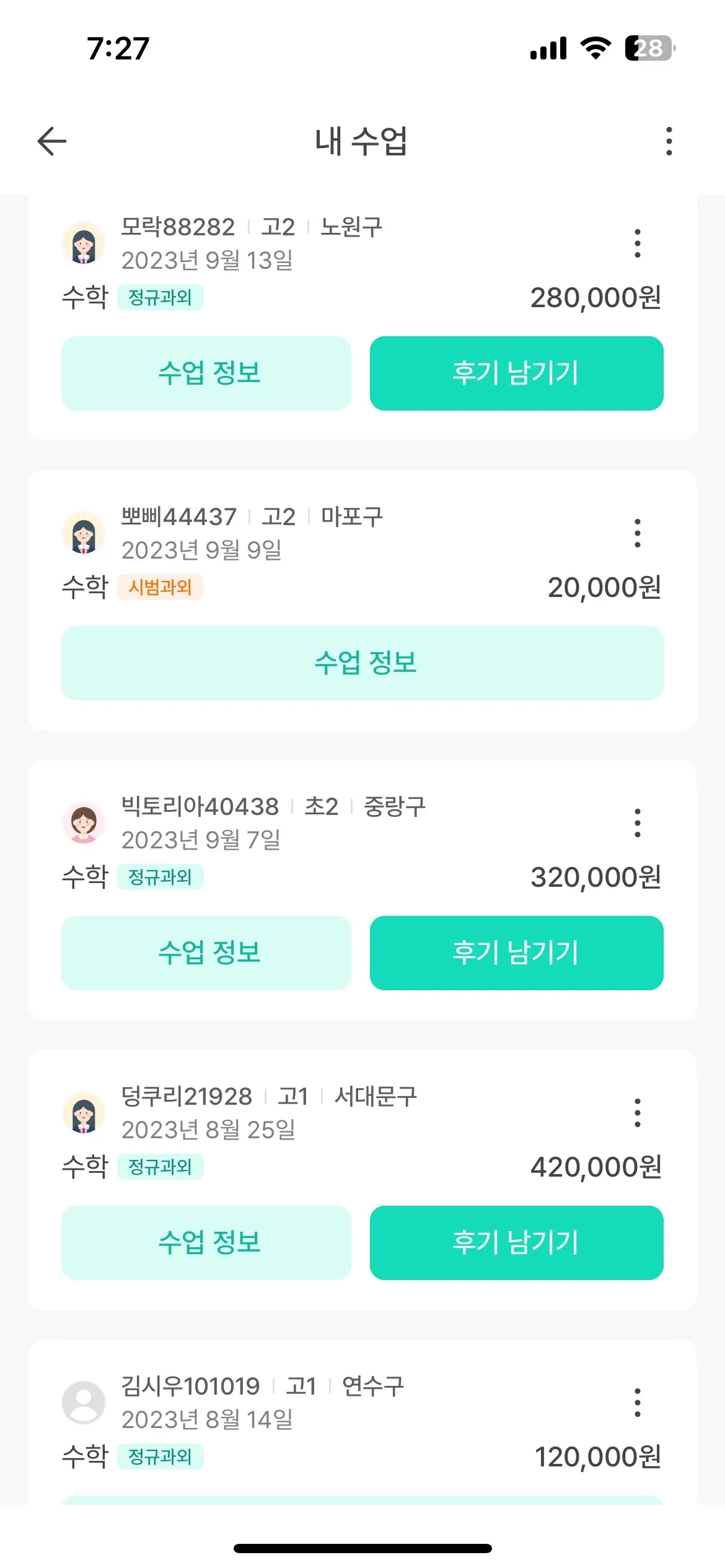Tap 후기 남기기 on 모락88282's class
This screenshot has width=725, height=1568.
point(516,373)
